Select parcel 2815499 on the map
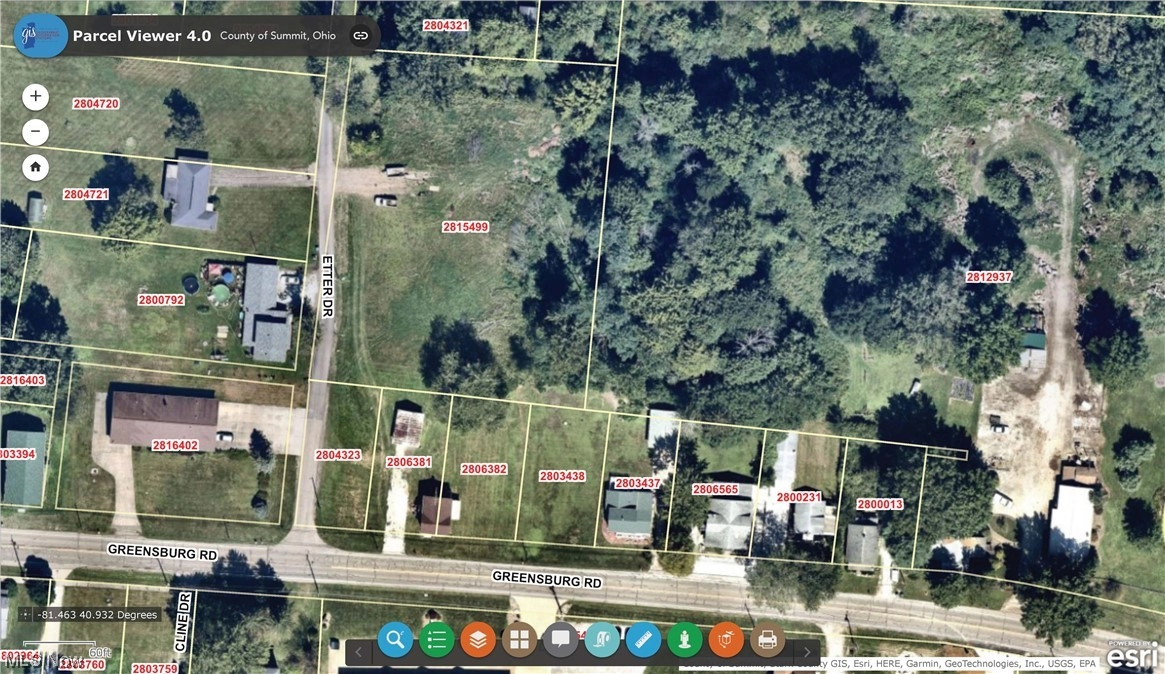The width and height of the screenshot is (1165, 674). (x=465, y=227)
